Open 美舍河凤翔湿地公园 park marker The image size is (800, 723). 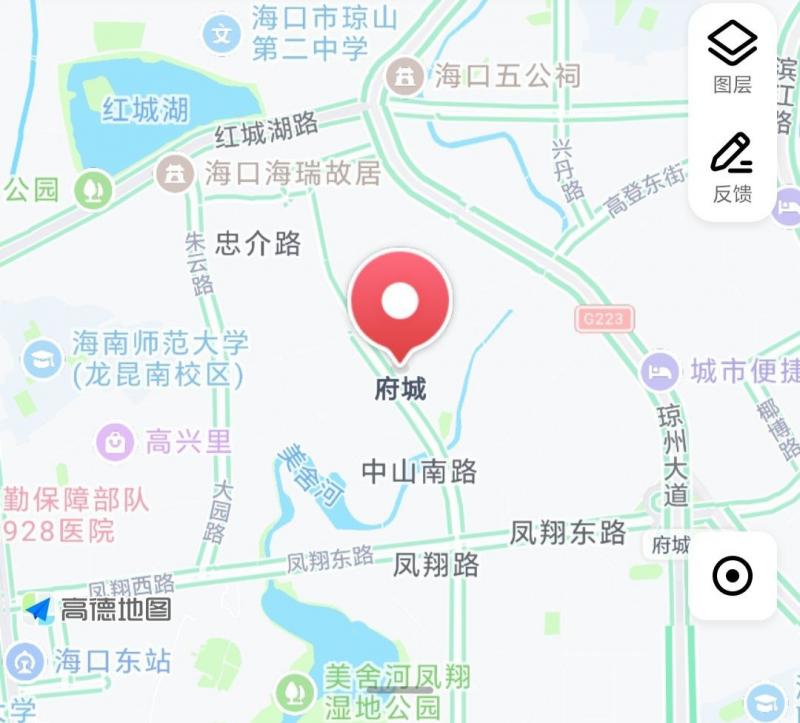(293, 691)
